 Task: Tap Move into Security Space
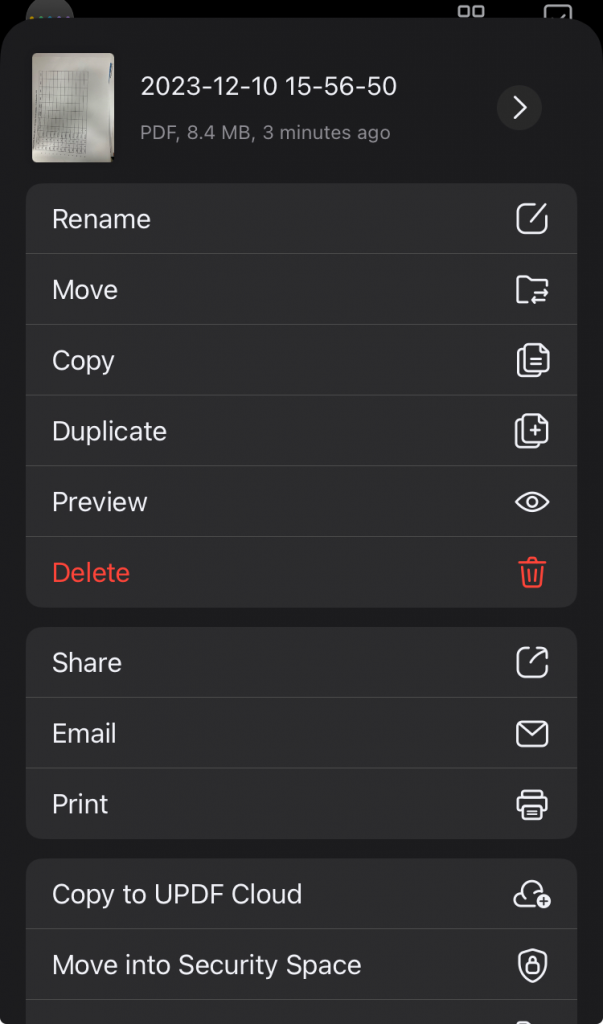click(300, 965)
